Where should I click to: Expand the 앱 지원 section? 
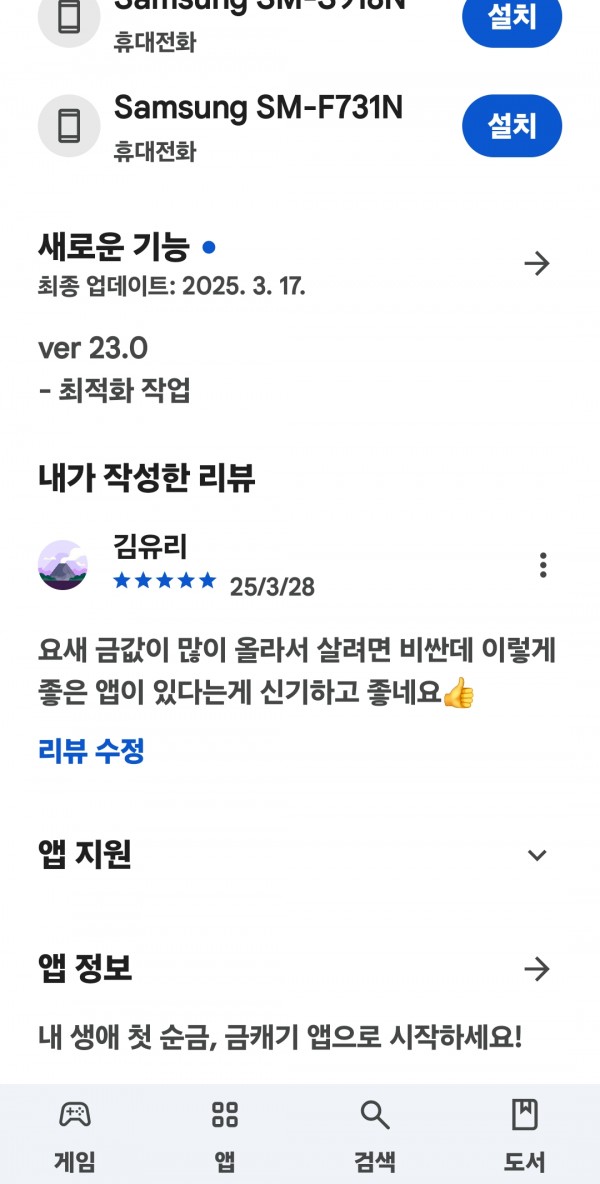537,855
